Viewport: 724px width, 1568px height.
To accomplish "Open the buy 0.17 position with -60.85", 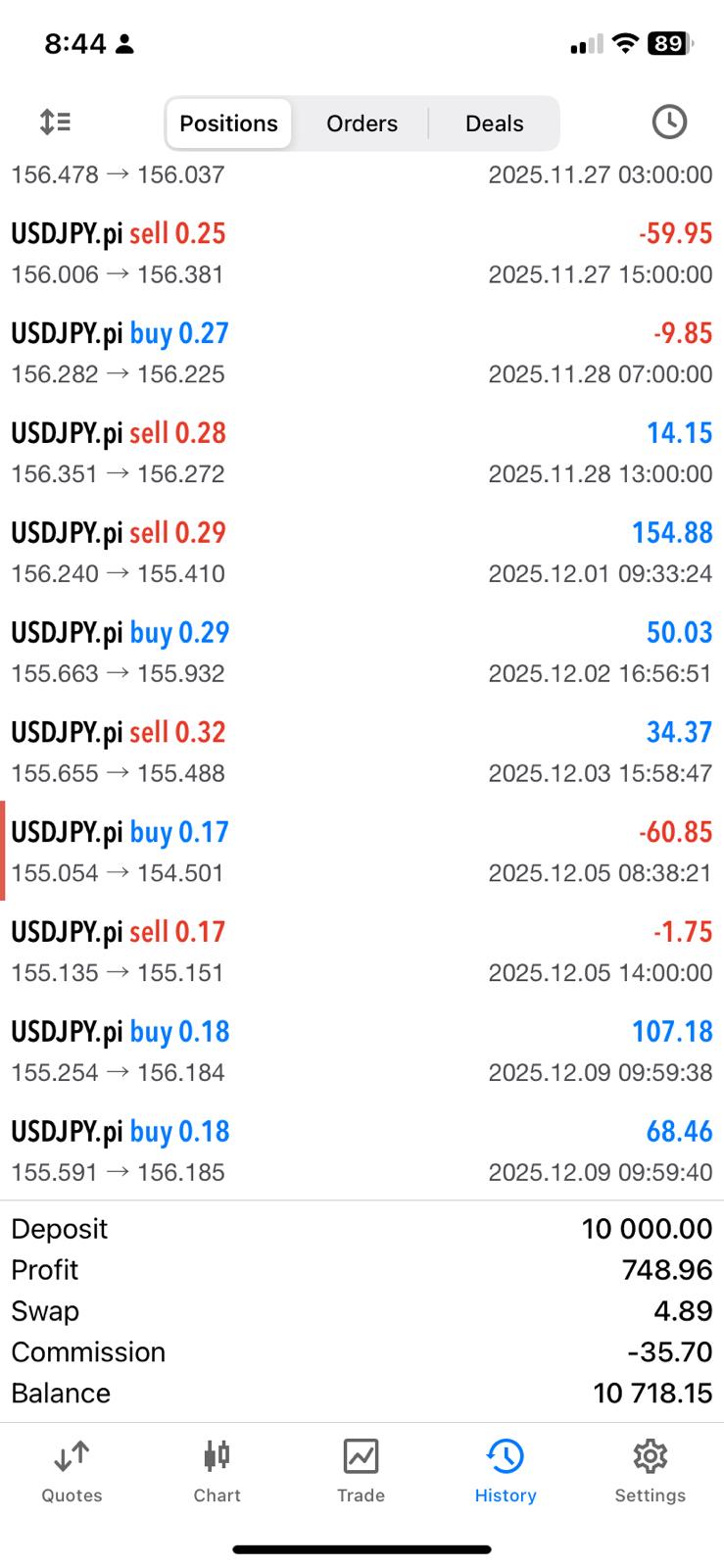I will (362, 853).
